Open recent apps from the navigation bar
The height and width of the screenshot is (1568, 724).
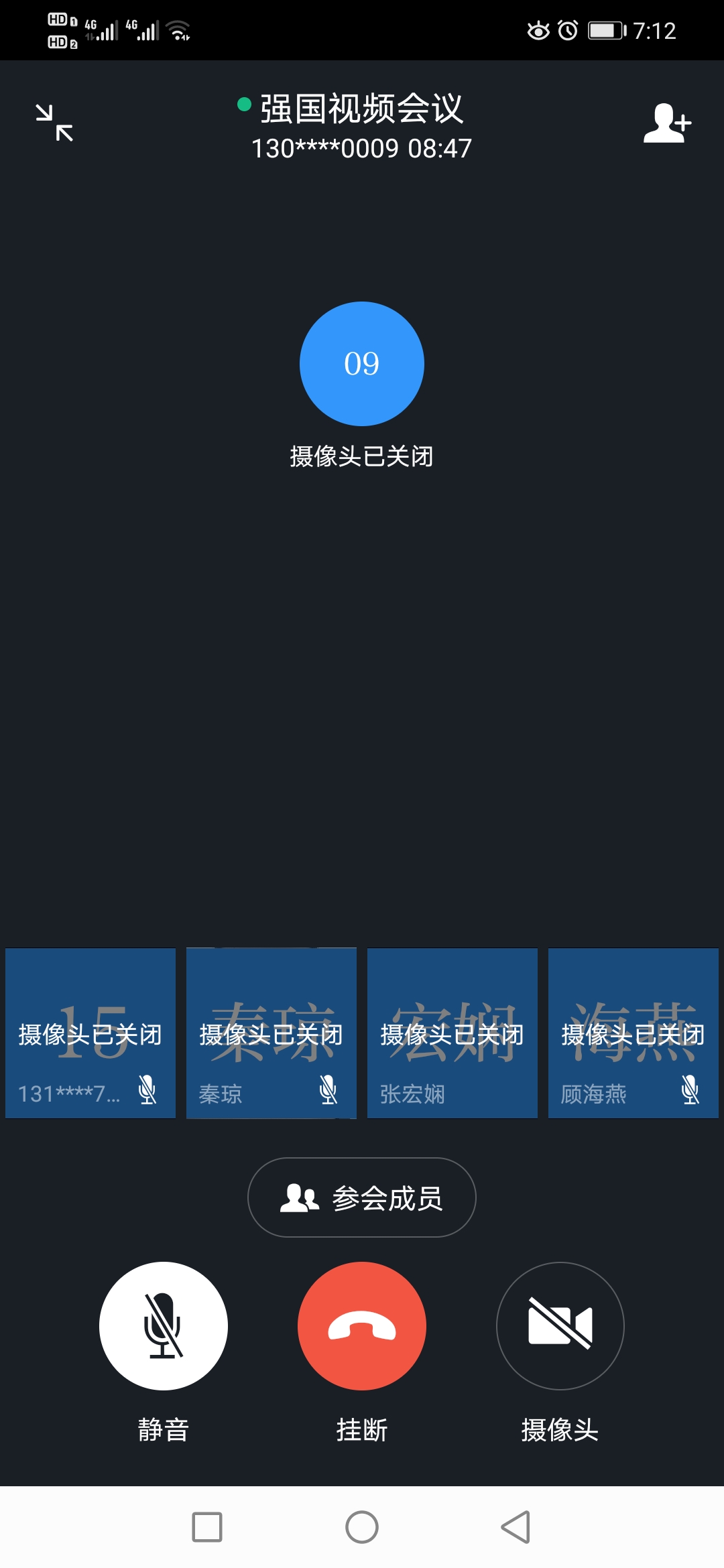pos(207,1527)
